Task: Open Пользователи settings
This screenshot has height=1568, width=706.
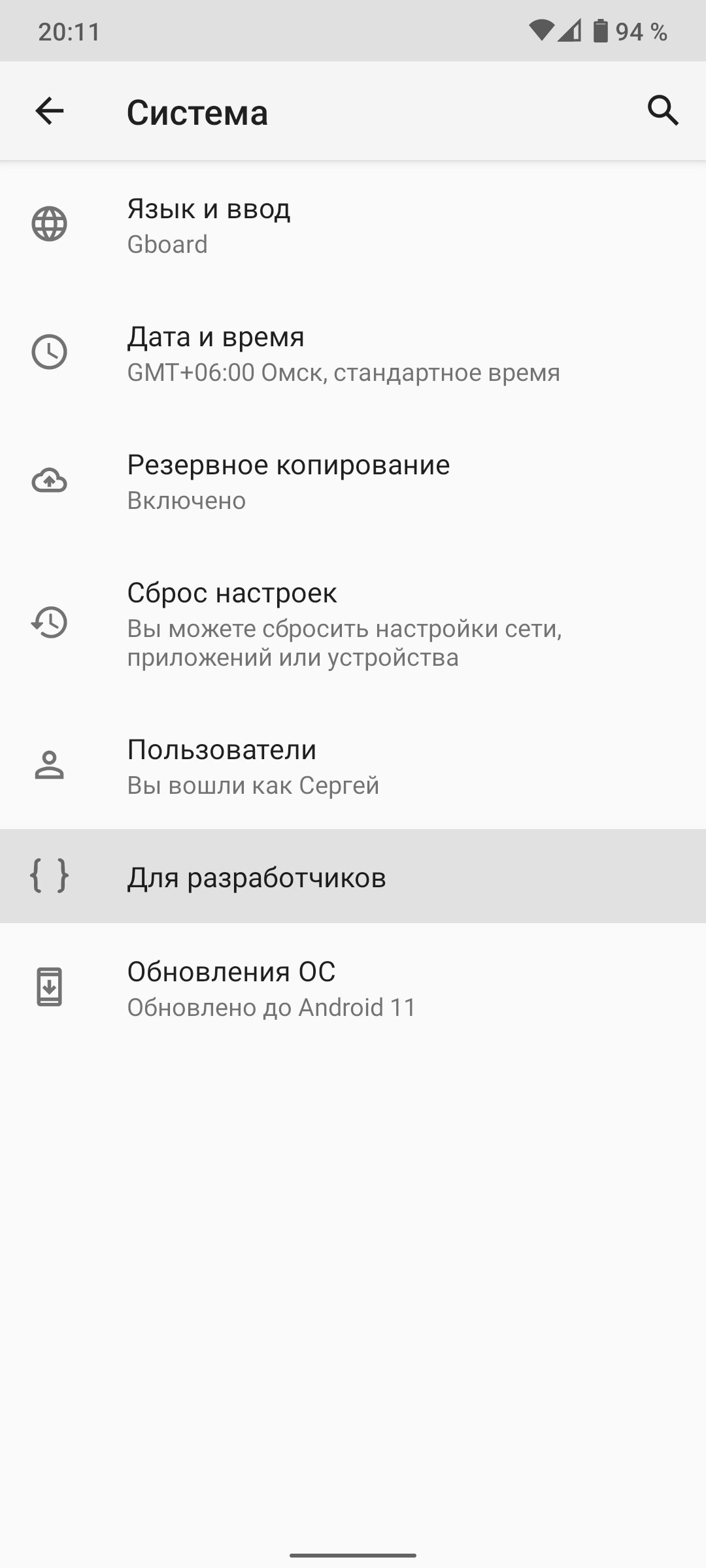Action: pyautogui.click(x=353, y=766)
